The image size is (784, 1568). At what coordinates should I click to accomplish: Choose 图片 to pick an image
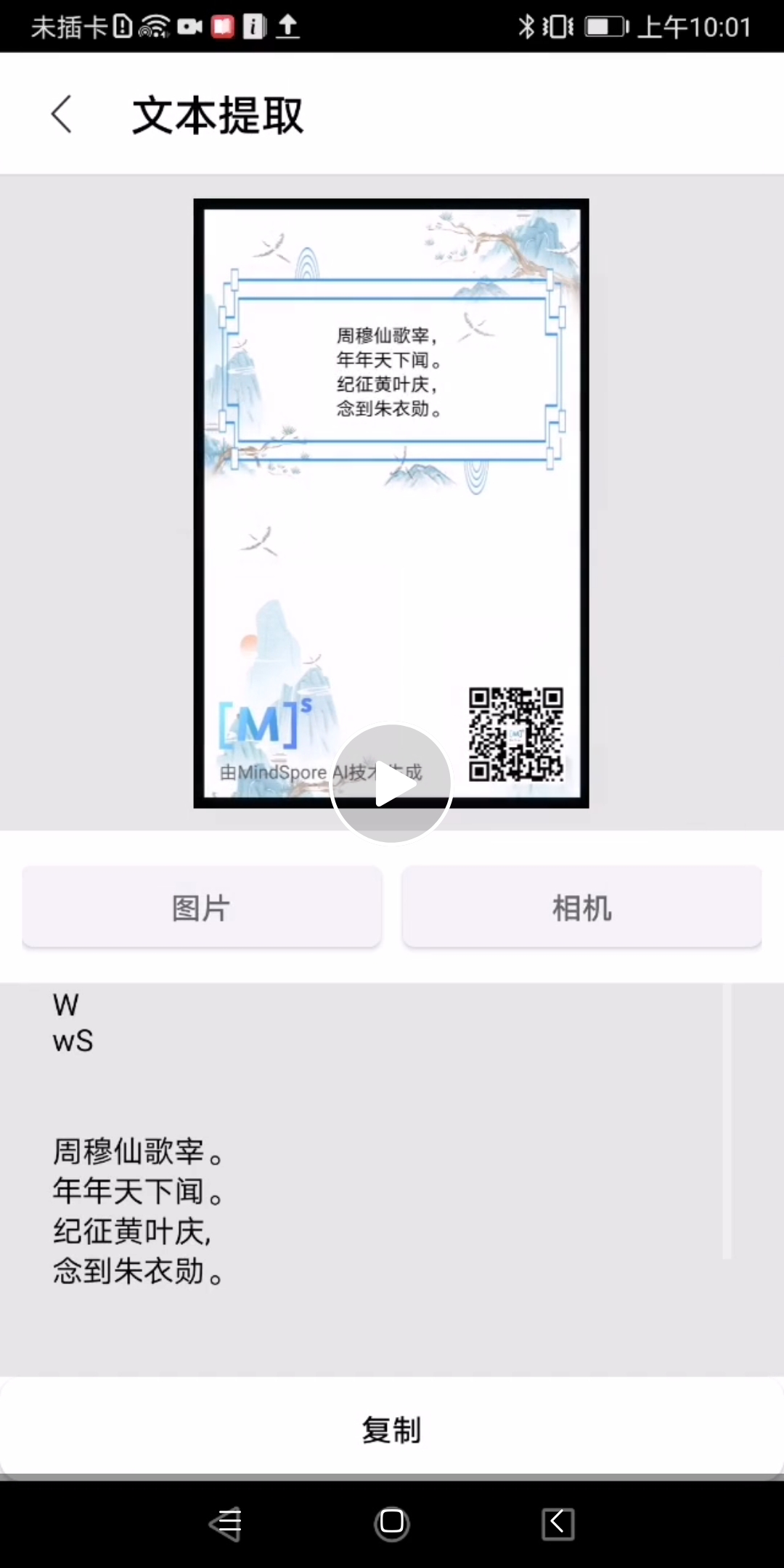(202, 907)
